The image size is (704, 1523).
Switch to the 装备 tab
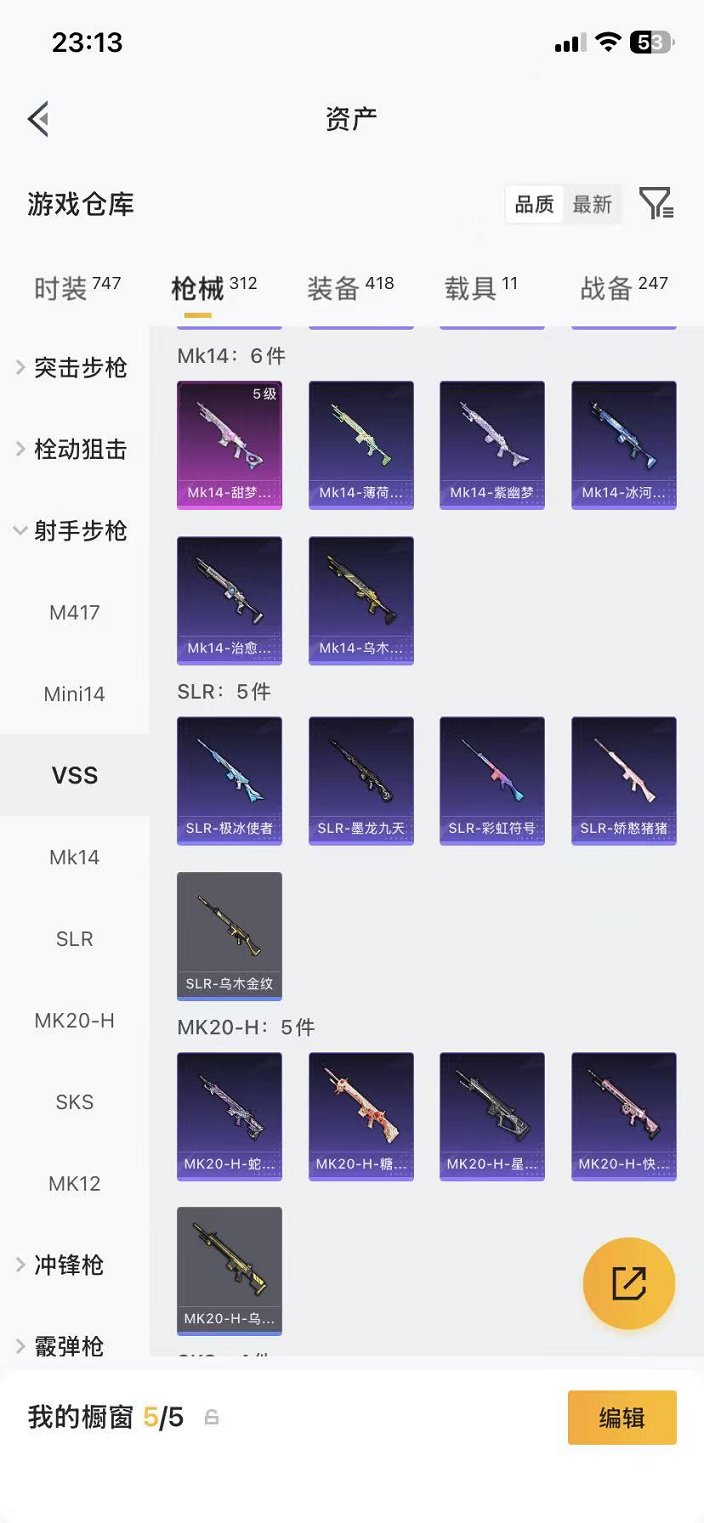click(x=350, y=288)
